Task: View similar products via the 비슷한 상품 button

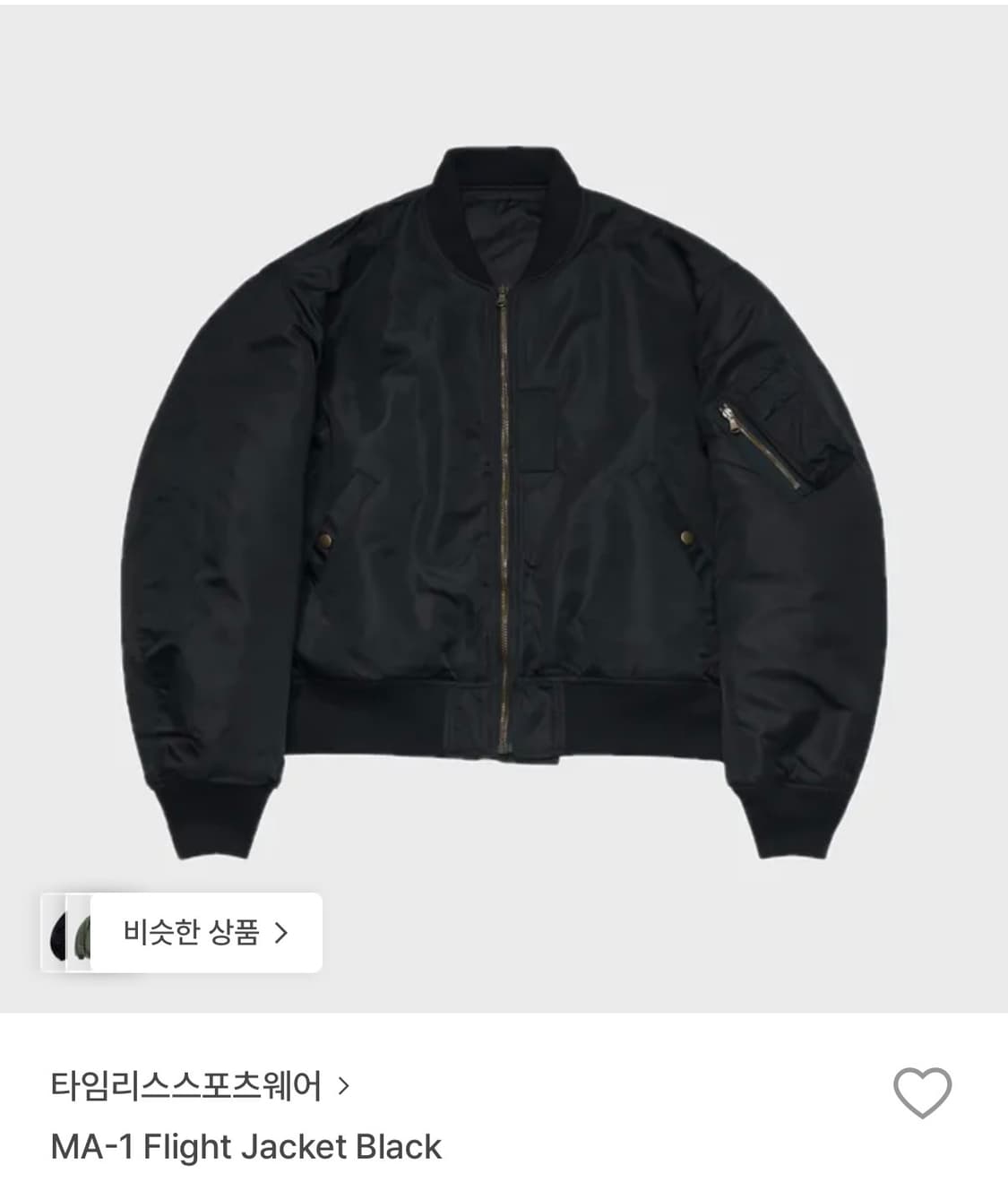Action: click(193, 931)
